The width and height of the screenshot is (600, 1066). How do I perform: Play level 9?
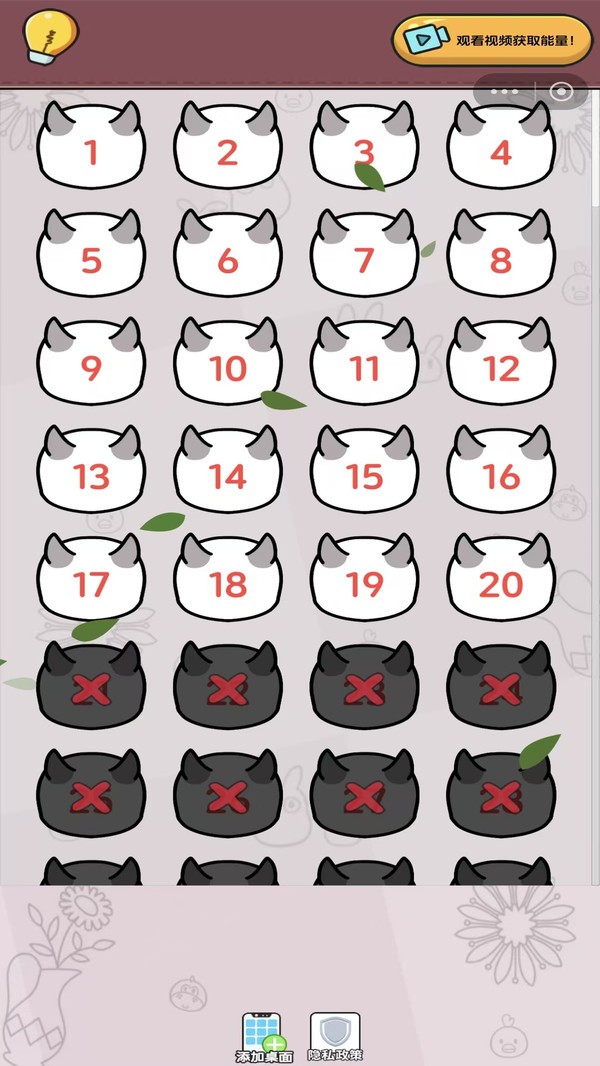[91, 361]
